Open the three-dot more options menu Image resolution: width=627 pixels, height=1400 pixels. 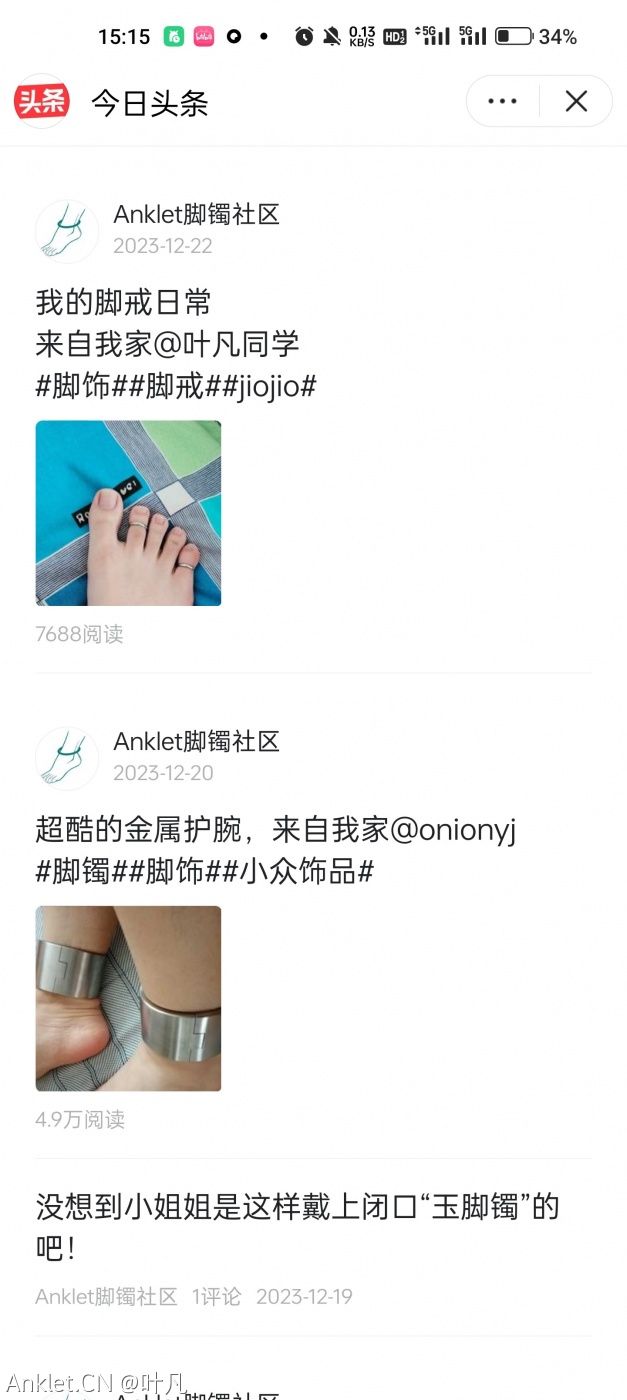[502, 101]
